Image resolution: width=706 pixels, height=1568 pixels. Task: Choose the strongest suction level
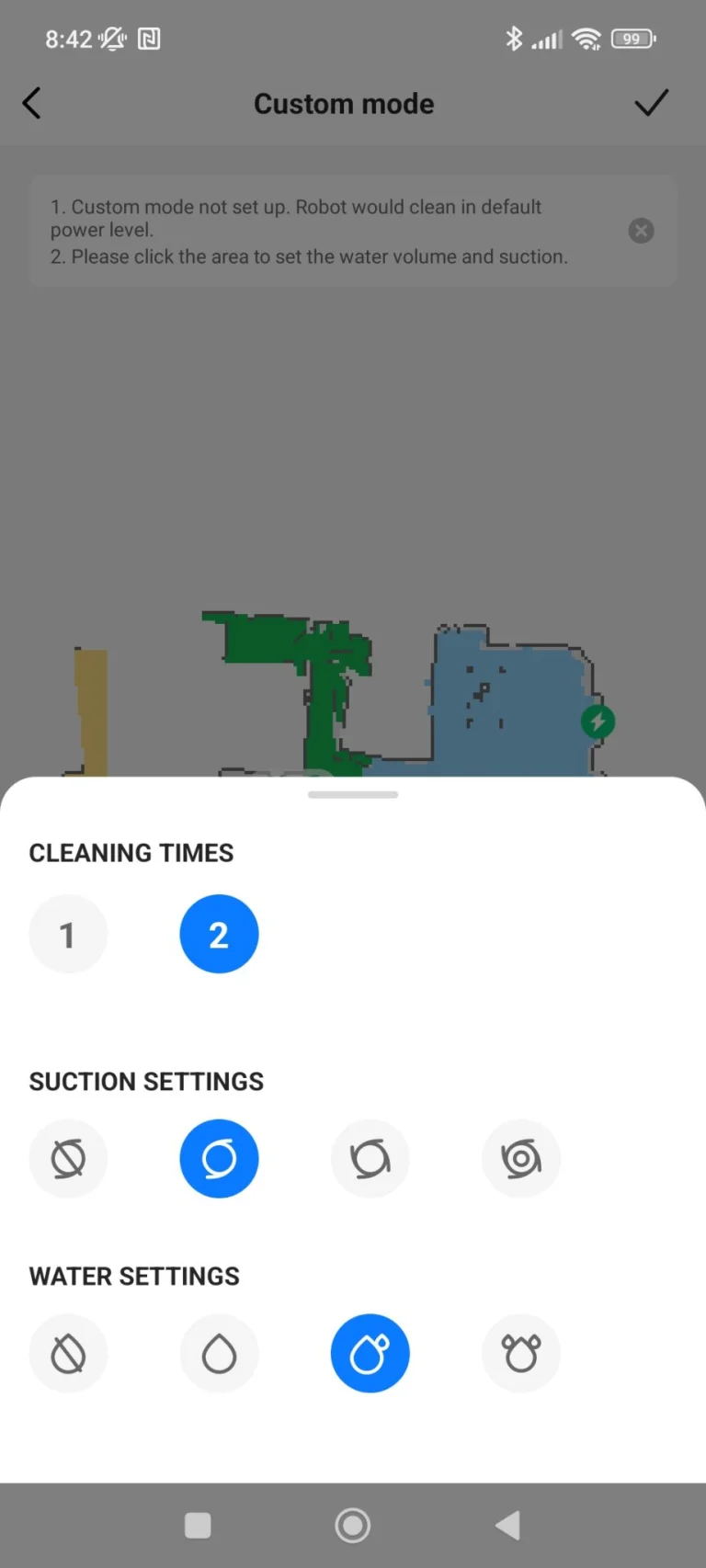pyautogui.click(x=520, y=1159)
